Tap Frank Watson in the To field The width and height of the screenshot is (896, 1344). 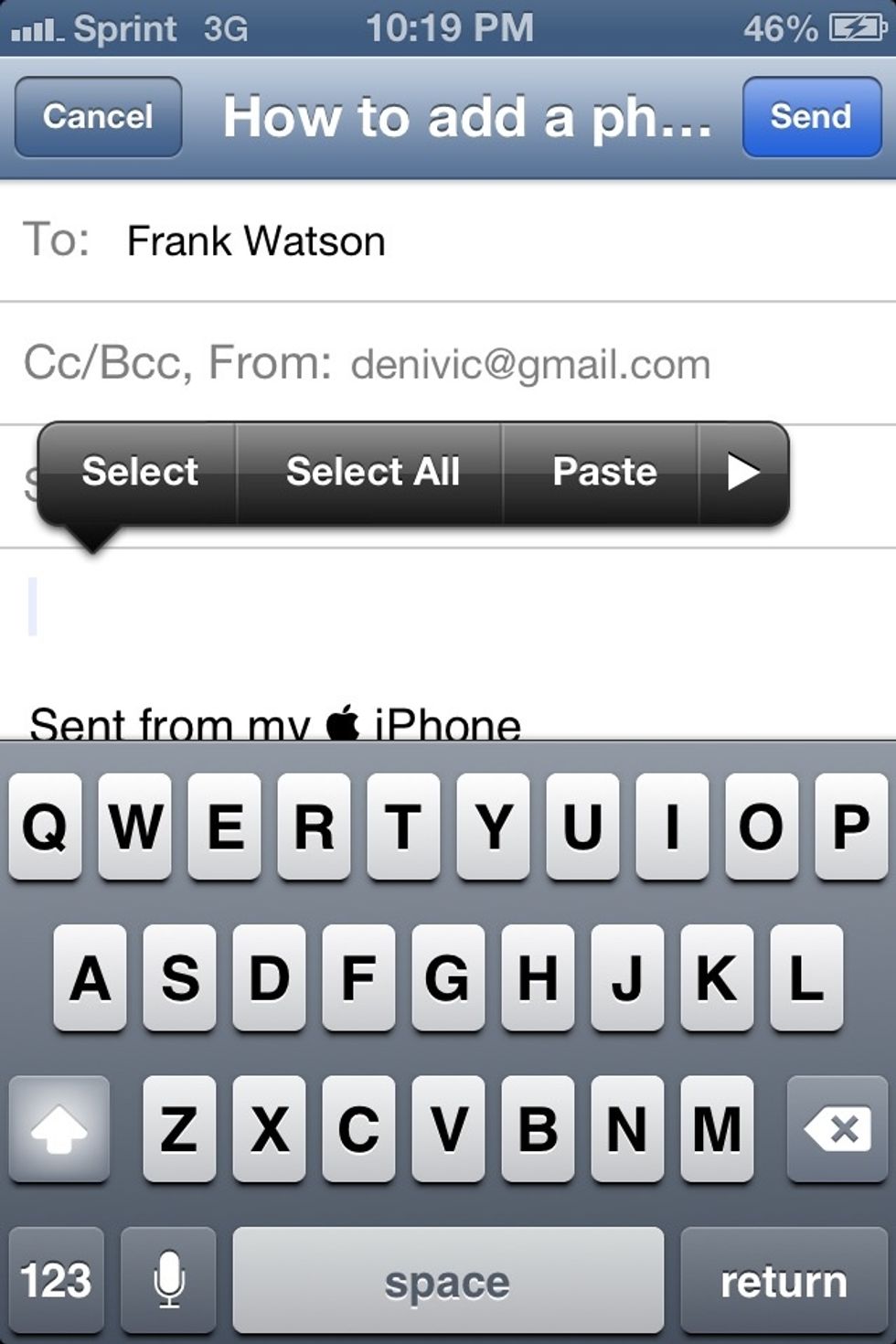pyautogui.click(x=257, y=240)
